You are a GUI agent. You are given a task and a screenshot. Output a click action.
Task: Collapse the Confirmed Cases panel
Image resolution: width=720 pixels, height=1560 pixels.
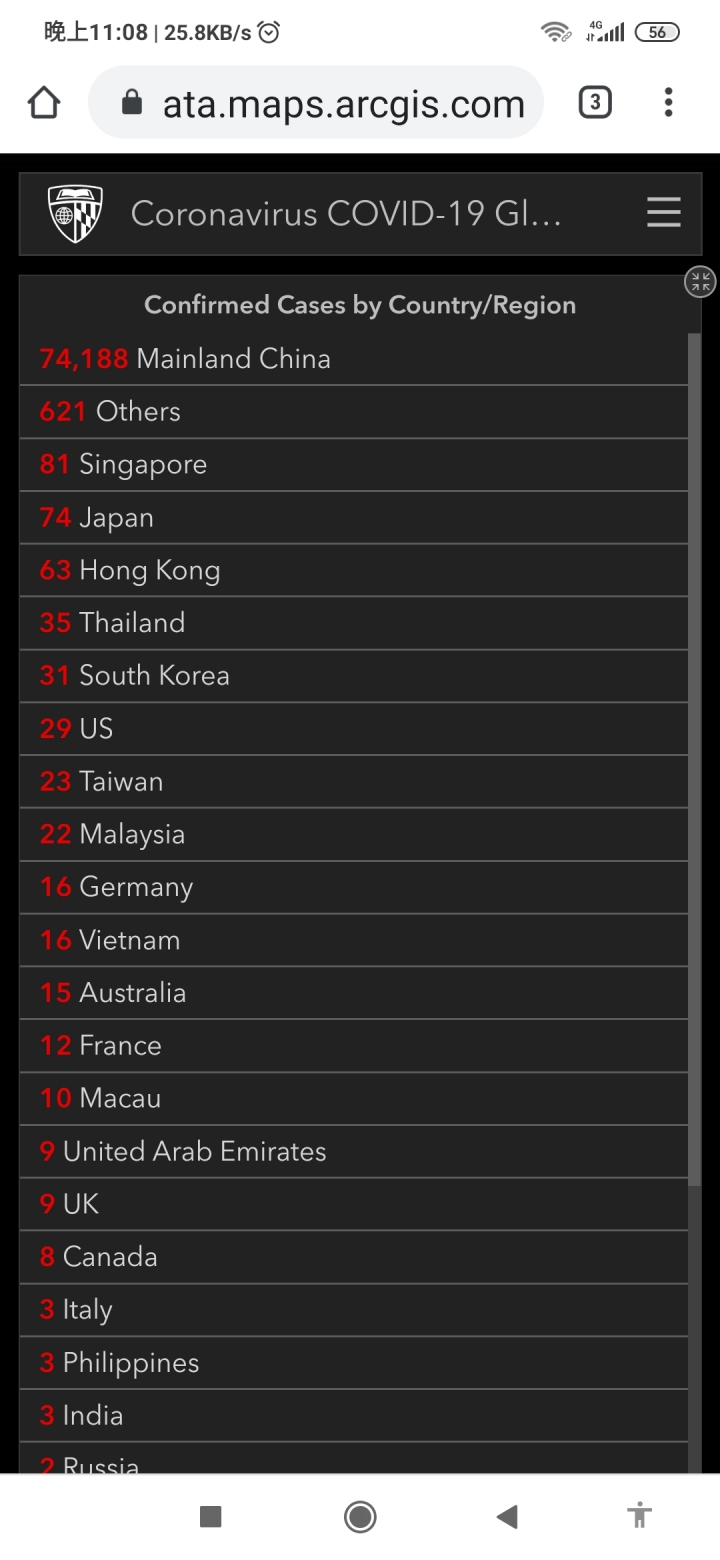tap(700, 282)
